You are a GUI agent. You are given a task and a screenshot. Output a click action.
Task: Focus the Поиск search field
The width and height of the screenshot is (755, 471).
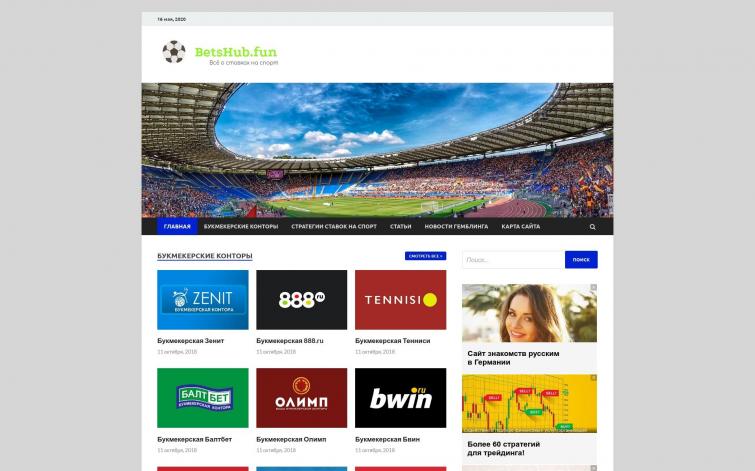point(513,260)
